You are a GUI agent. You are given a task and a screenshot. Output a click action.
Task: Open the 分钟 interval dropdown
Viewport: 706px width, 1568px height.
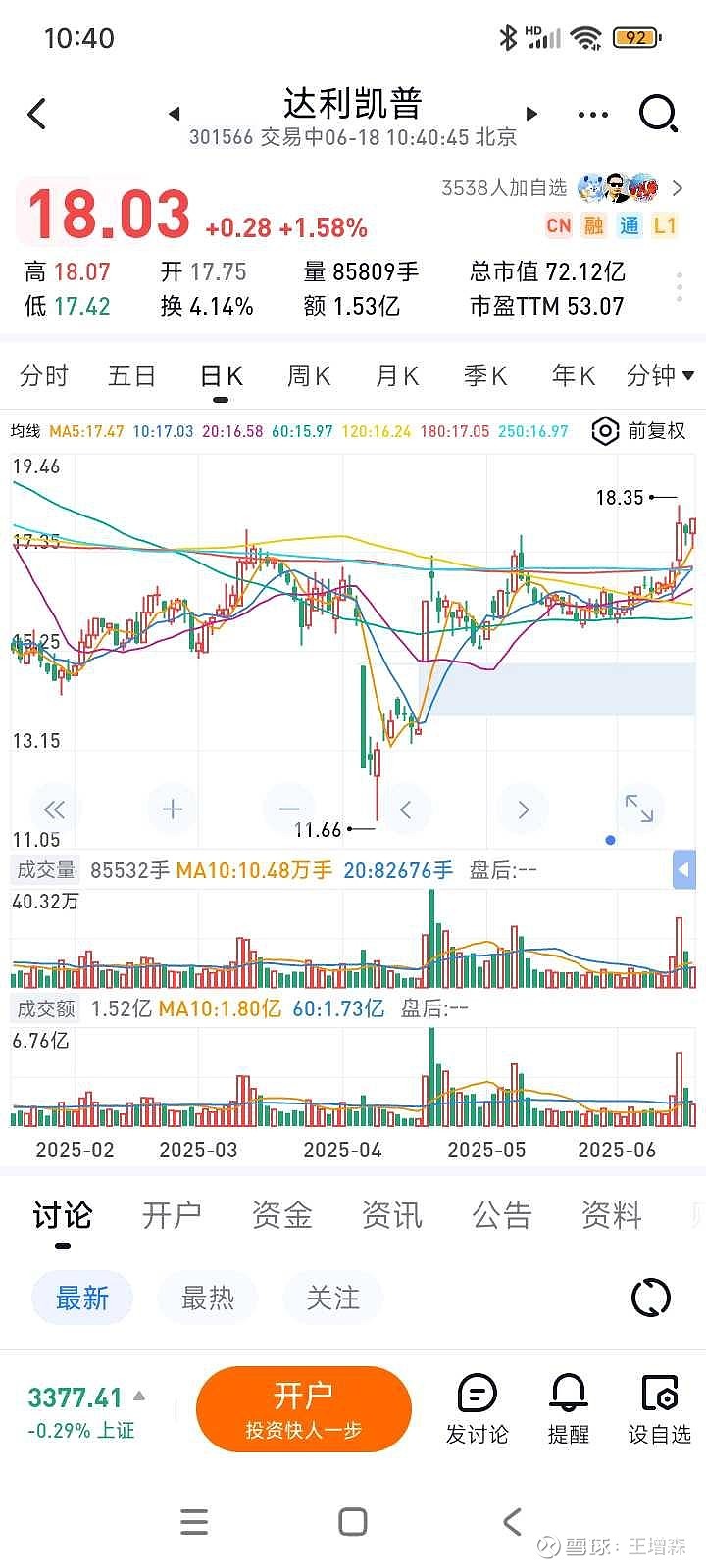pyautogui.click(x=660, y=375)
